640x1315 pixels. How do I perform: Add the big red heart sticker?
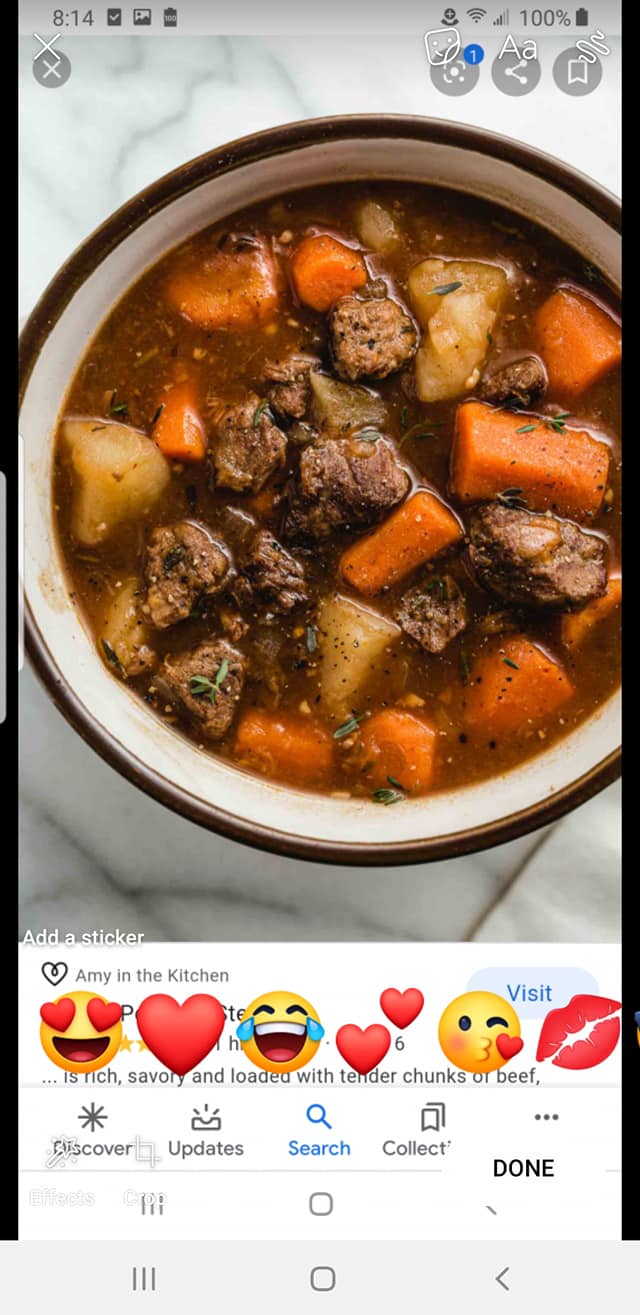180,1033
